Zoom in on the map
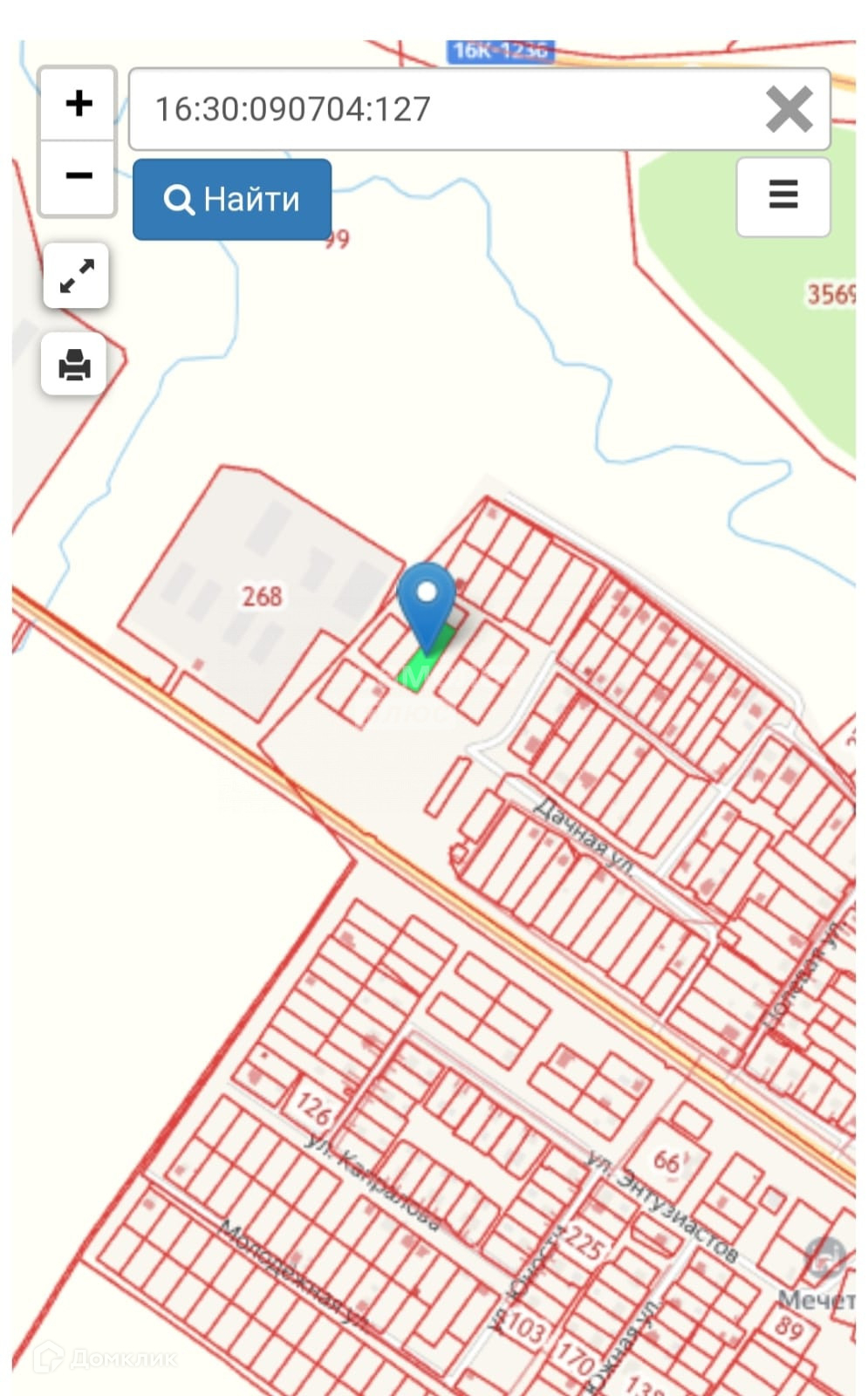Image resolution: width=868 pixels, height=1396 pixels. tap(79, 104)
